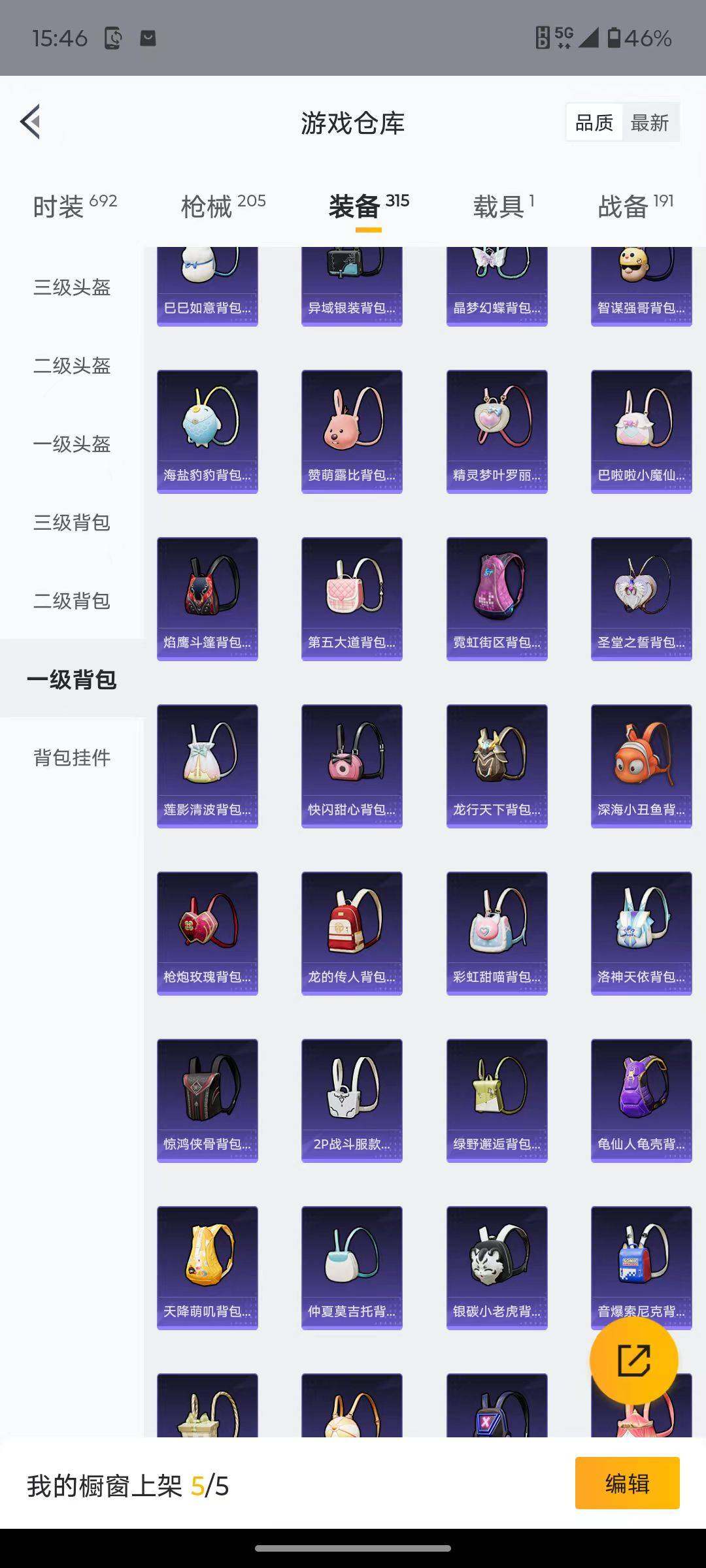Tap the 深海小丑鱼 clownfish backpack thumbnail
706x1568 pixels.
(641, 764)
